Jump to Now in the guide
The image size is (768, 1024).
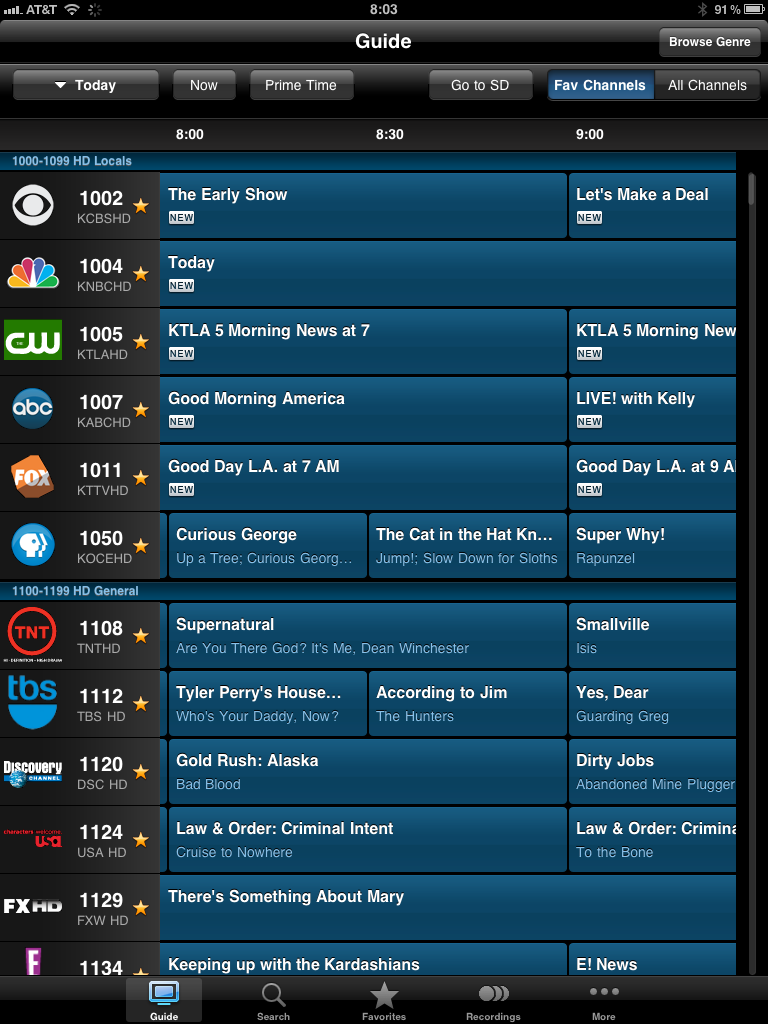pyautogui.click(x=203, y=85)
